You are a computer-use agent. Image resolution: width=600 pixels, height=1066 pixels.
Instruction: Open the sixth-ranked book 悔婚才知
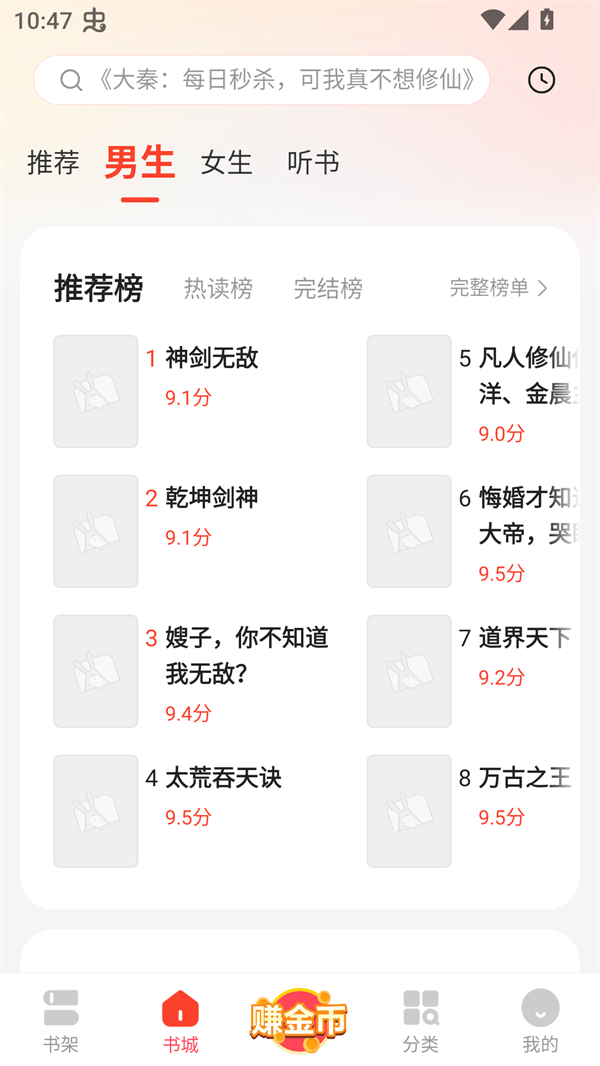click(526, 515)
